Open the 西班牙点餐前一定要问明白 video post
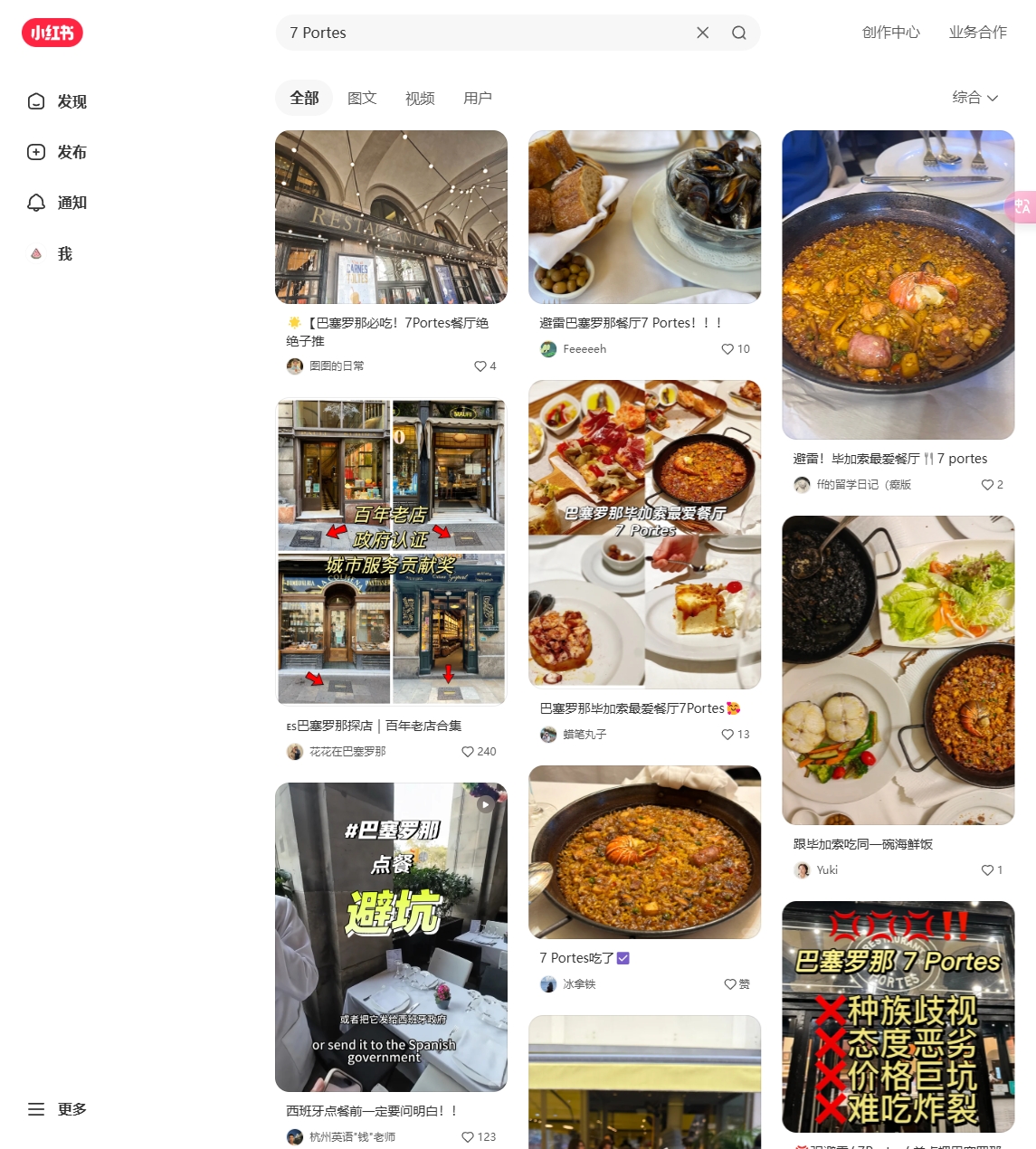1036x1149 pixels. pos(391,936)
